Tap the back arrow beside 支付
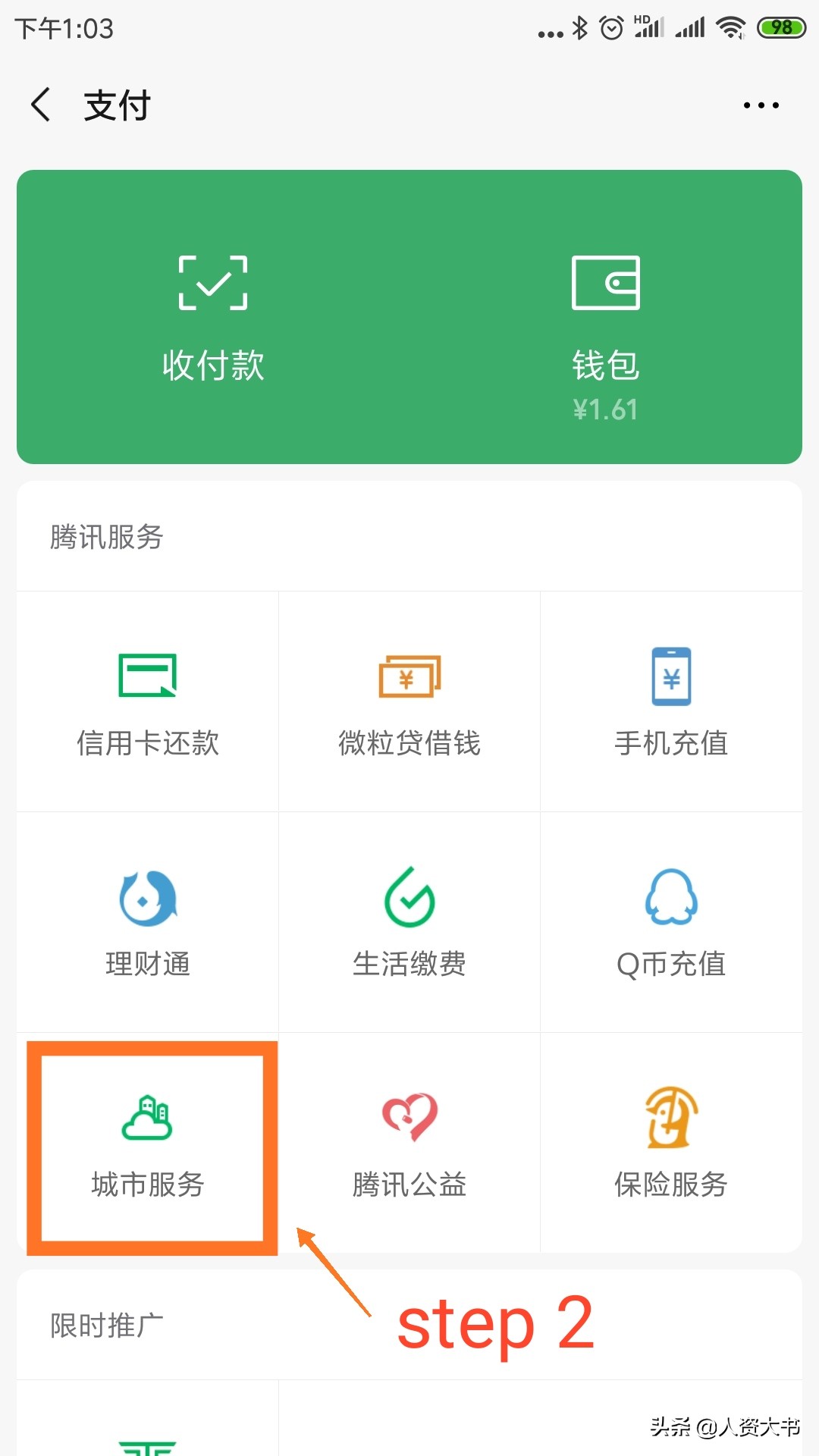 [40, 105]
